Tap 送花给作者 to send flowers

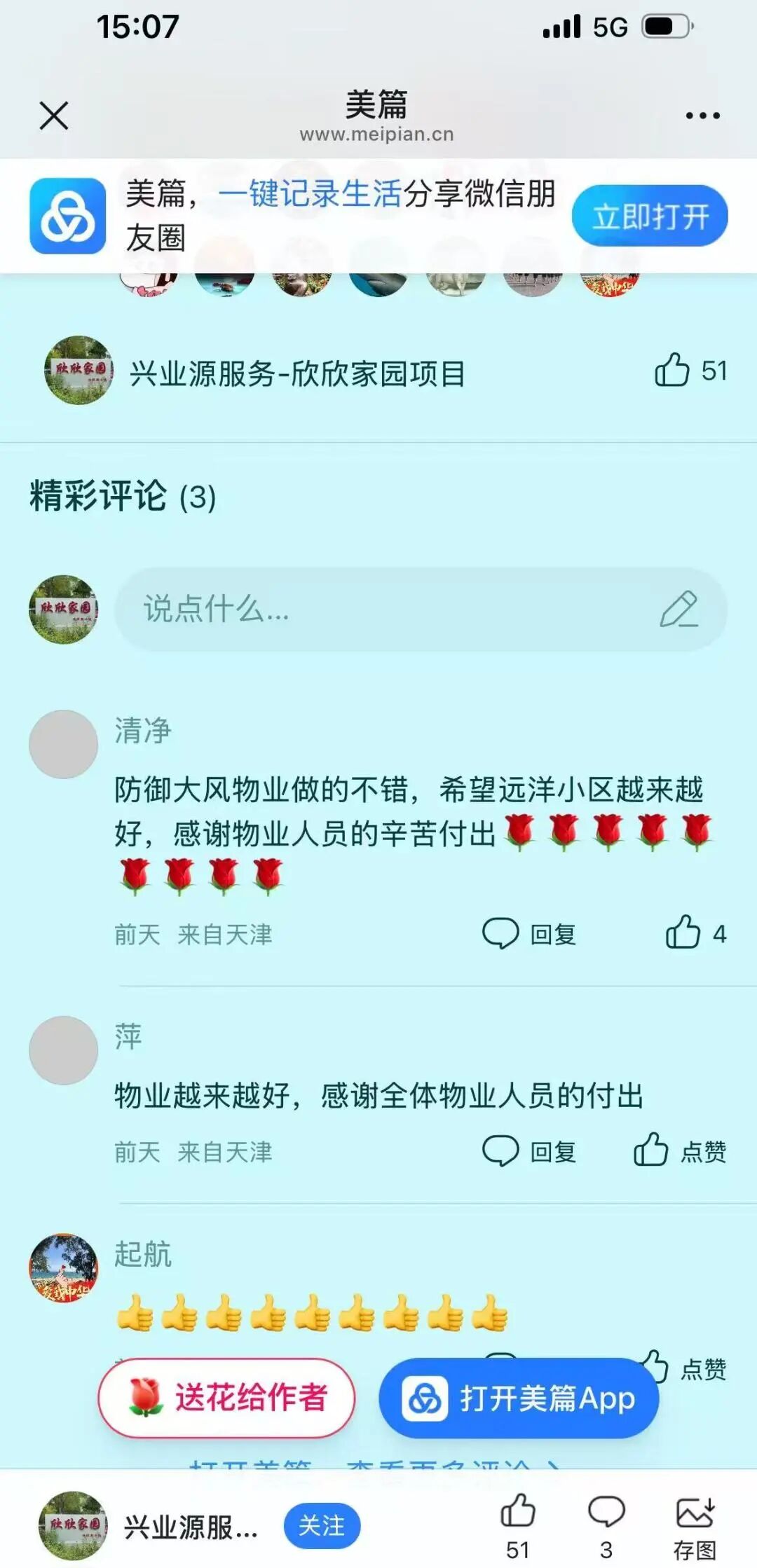pyautogui.click(x=226, y=1398)
